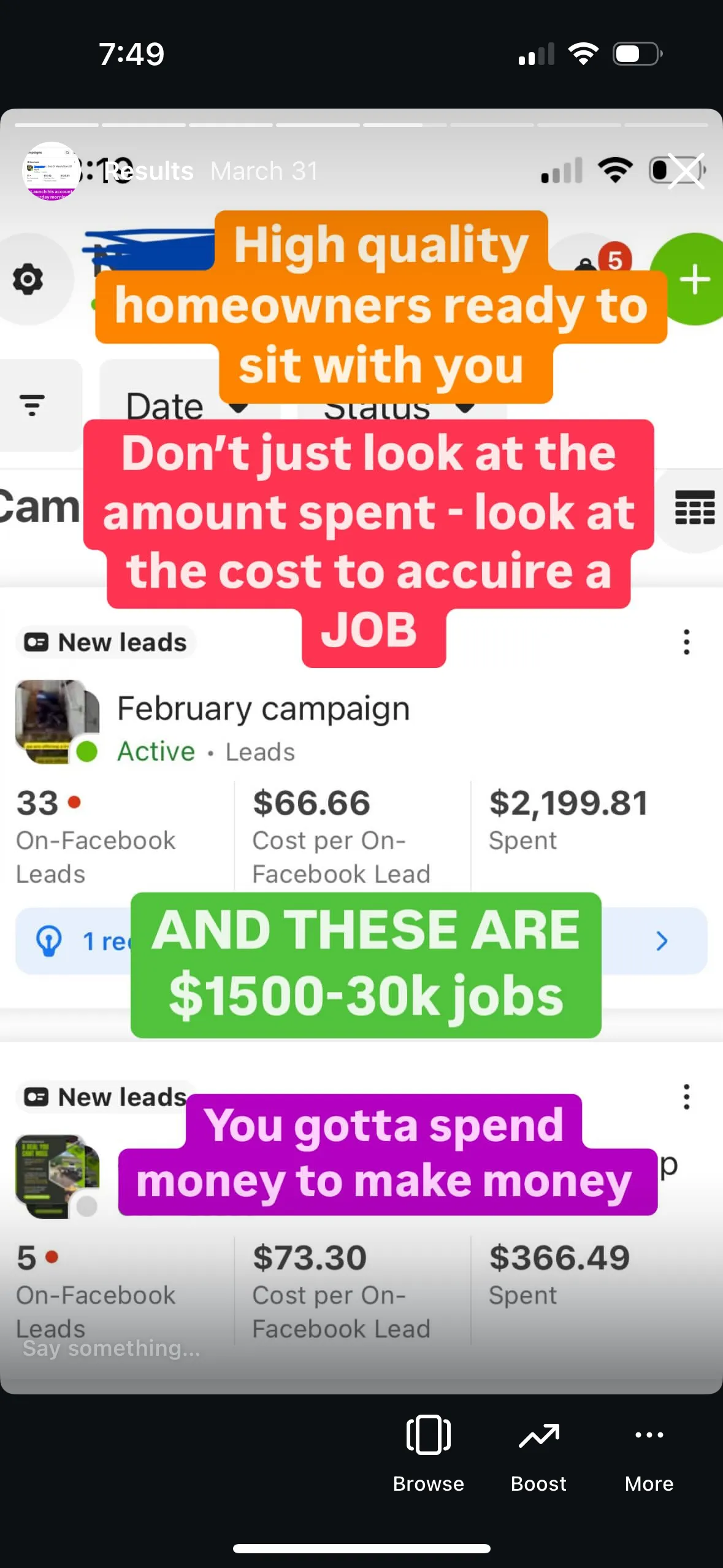Open the Results highlight profile picture

pyautogui.click(x=52, y=171)
